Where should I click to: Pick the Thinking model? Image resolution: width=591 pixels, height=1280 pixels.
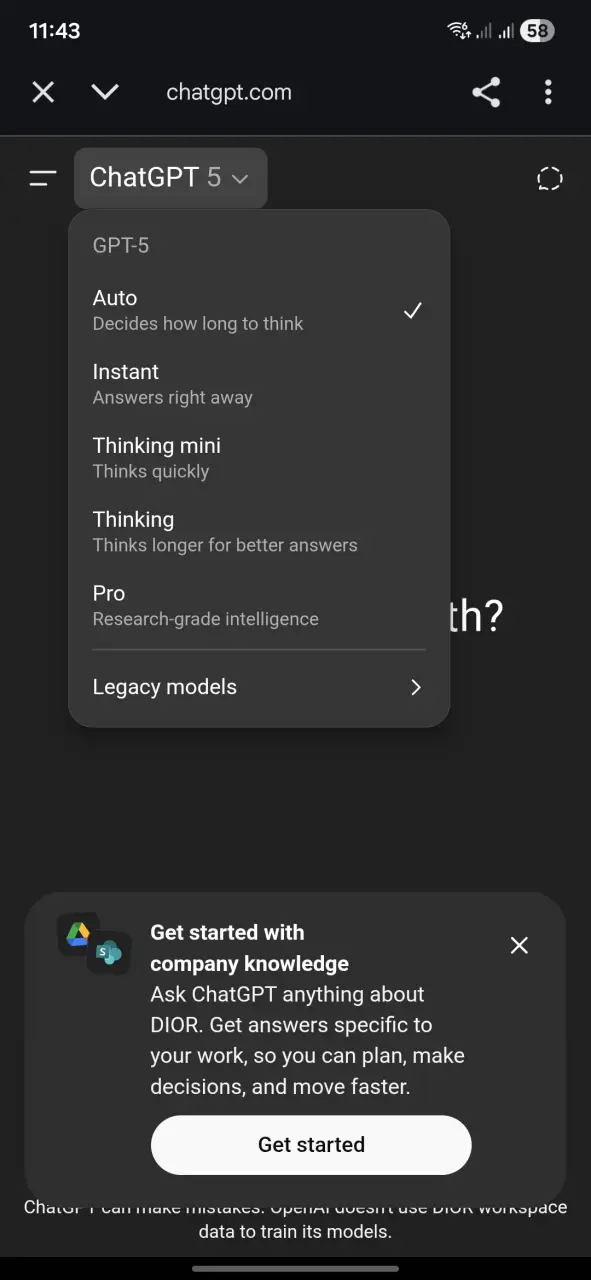pyautogui.click(x=259, y=532)
